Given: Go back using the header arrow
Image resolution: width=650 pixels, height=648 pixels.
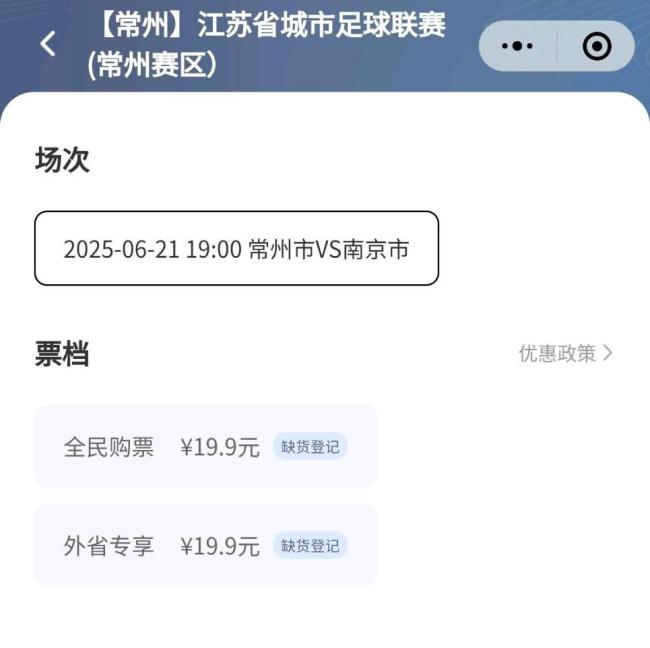Looking at the screenshot, I should pyautogui.click(x=47, y=45).
